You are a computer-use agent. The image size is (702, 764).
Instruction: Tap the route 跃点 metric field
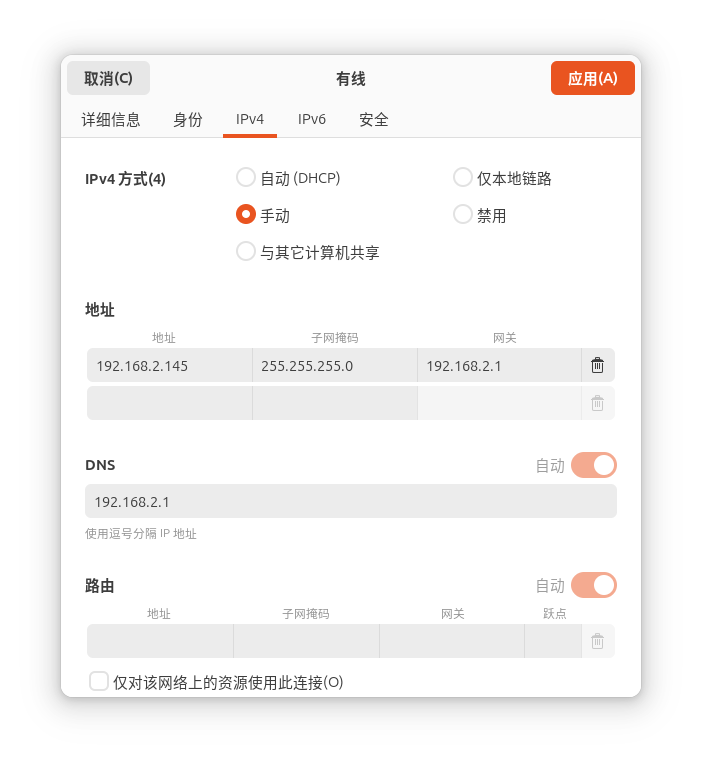point(552,641)
